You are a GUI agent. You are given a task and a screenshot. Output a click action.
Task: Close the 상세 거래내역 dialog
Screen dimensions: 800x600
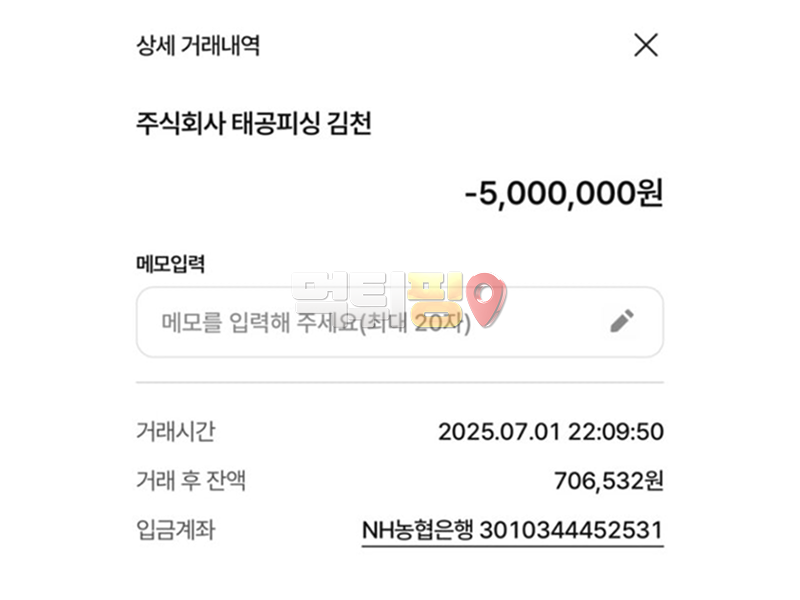click(646, 45)
